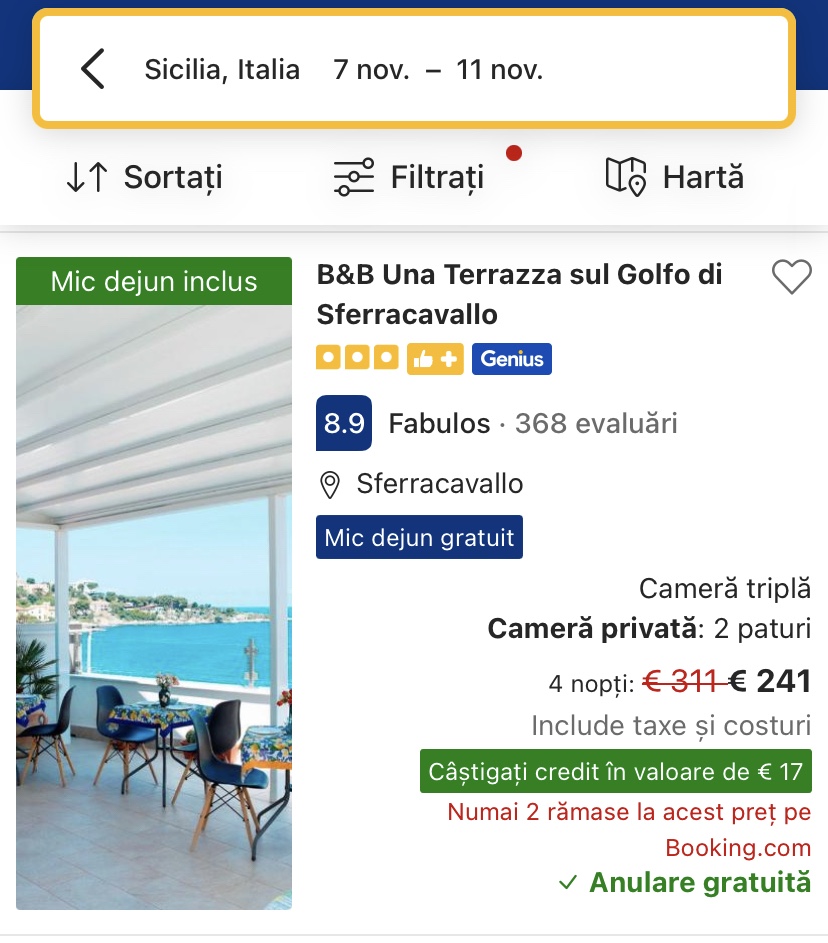Edit the Sicilia, Italia search field

point(222,70)
